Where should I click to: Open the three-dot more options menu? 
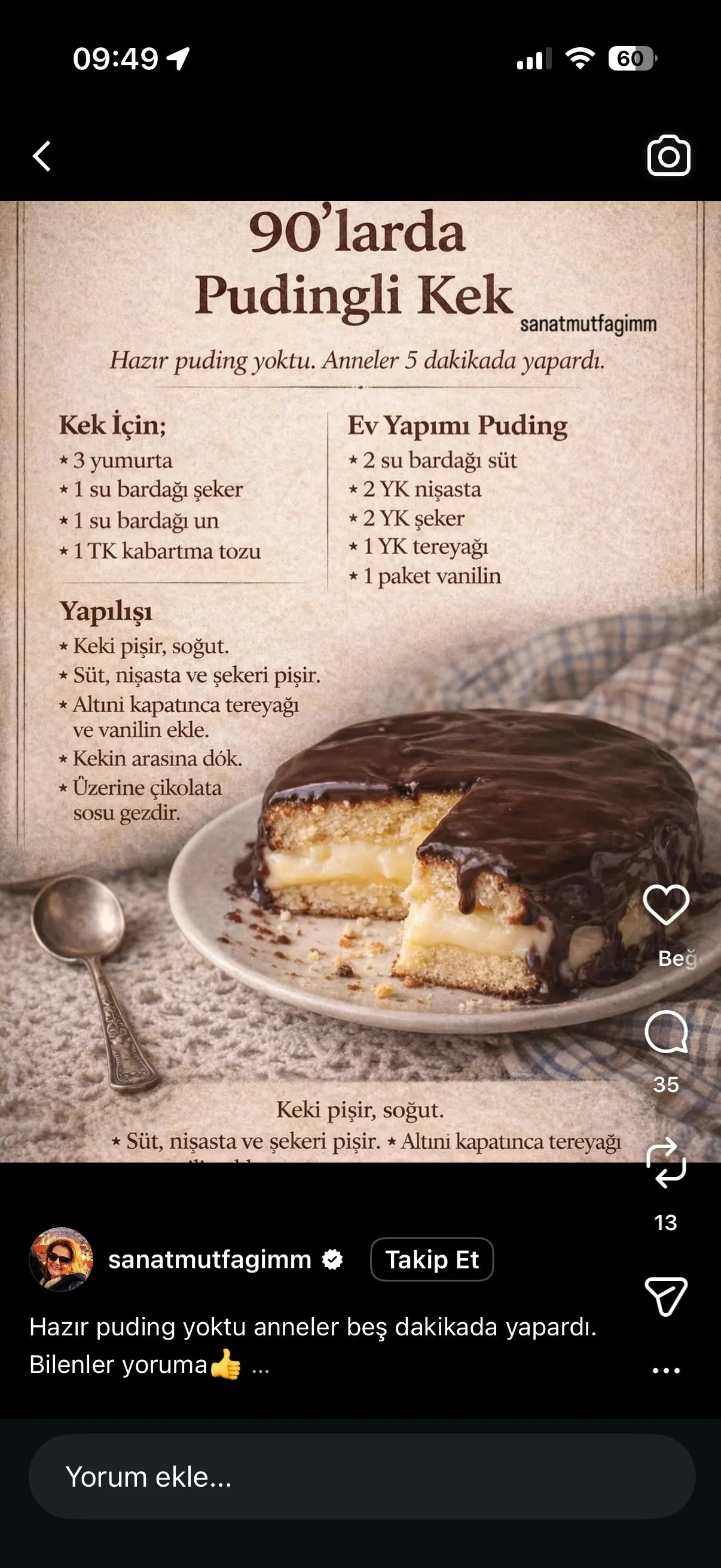[x=666, y=1370]
